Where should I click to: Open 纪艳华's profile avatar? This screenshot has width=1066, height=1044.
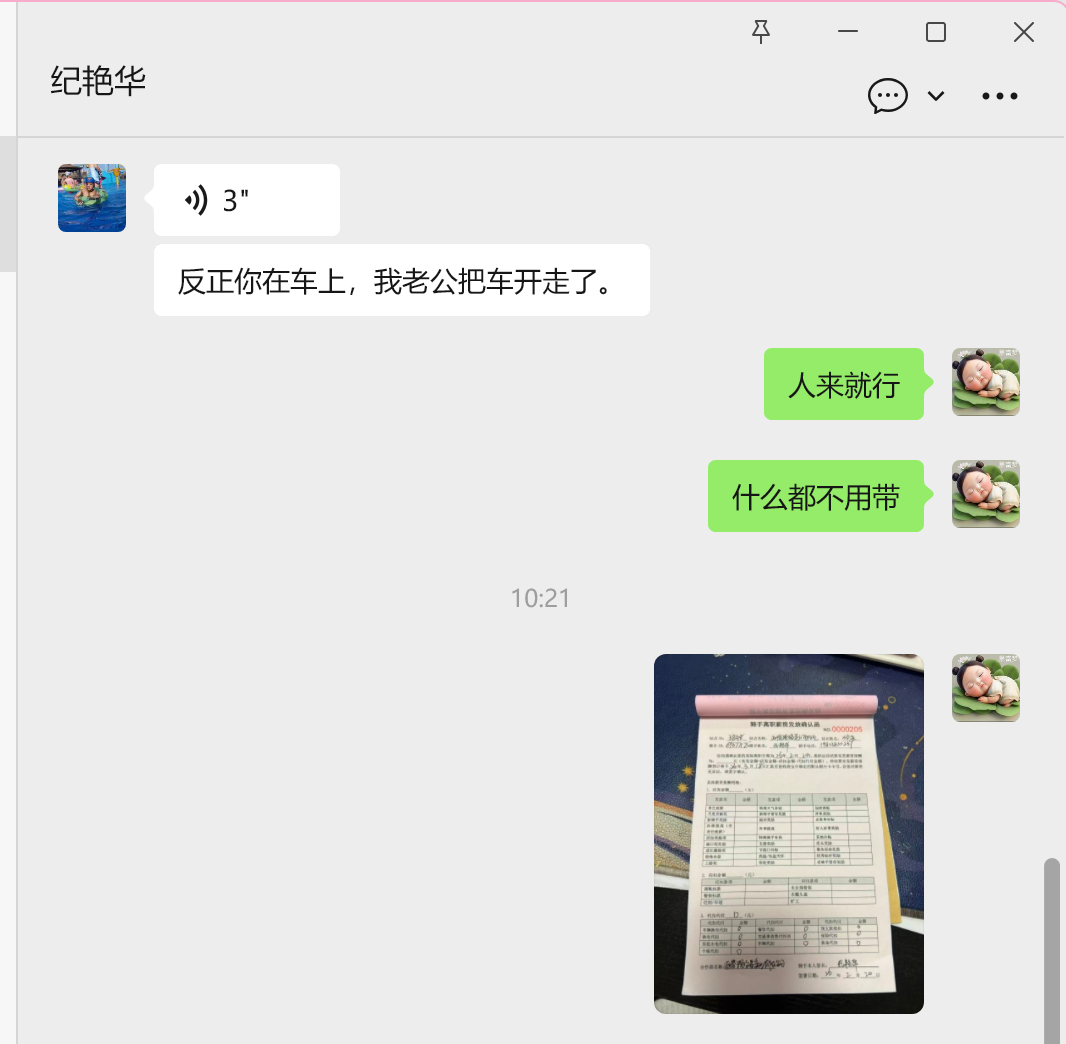tap(92, 198)
